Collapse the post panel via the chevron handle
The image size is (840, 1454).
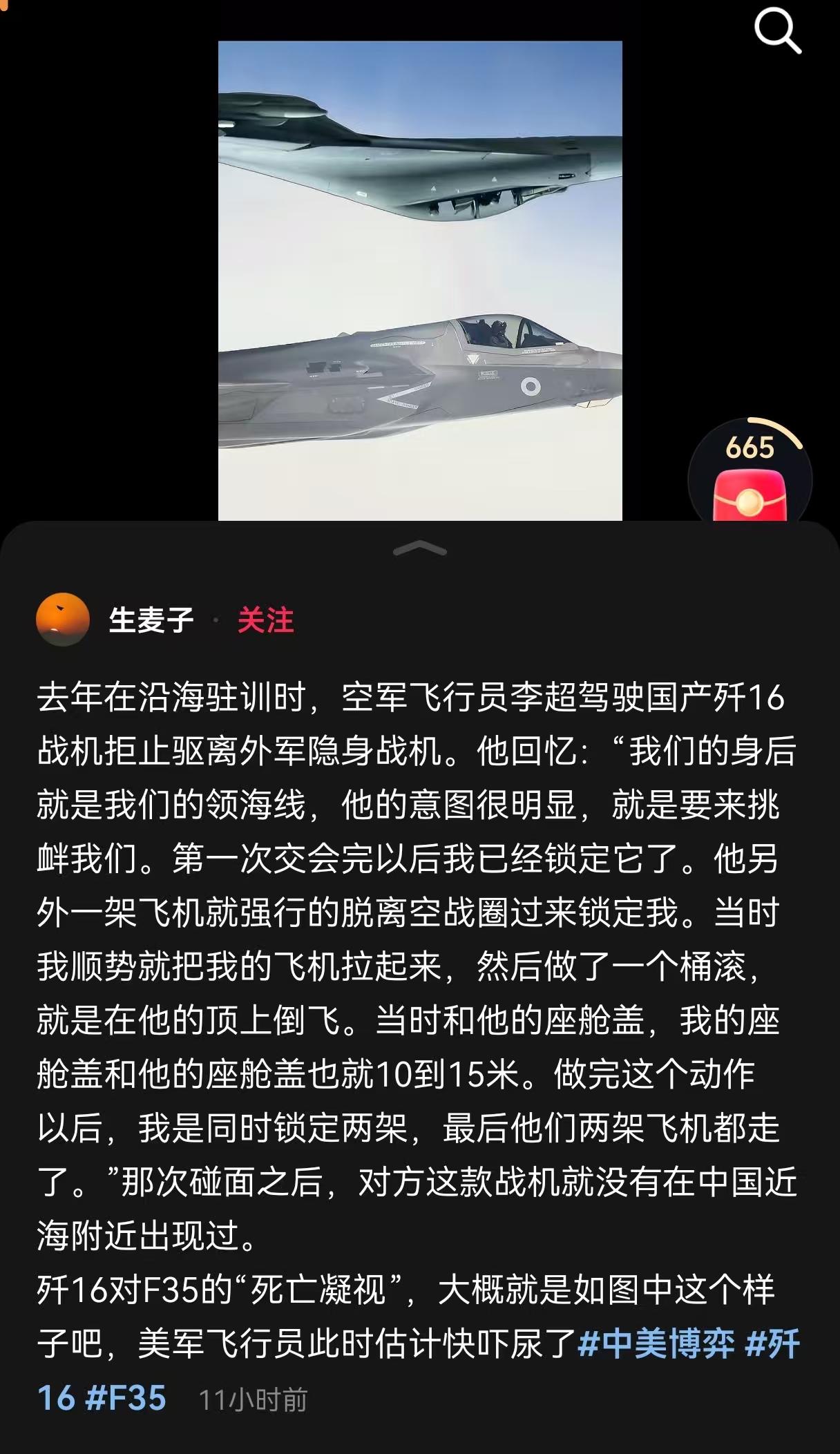(418, 548)
